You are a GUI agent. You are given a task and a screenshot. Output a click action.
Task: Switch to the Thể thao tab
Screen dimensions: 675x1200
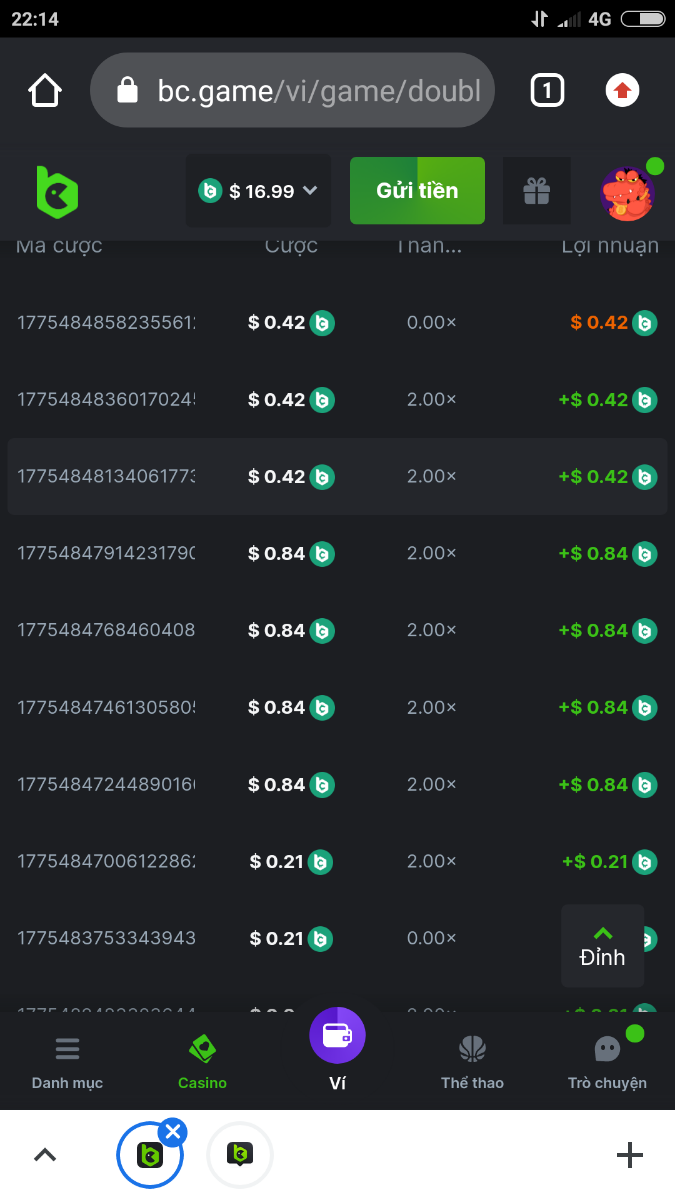point(472,1062)
